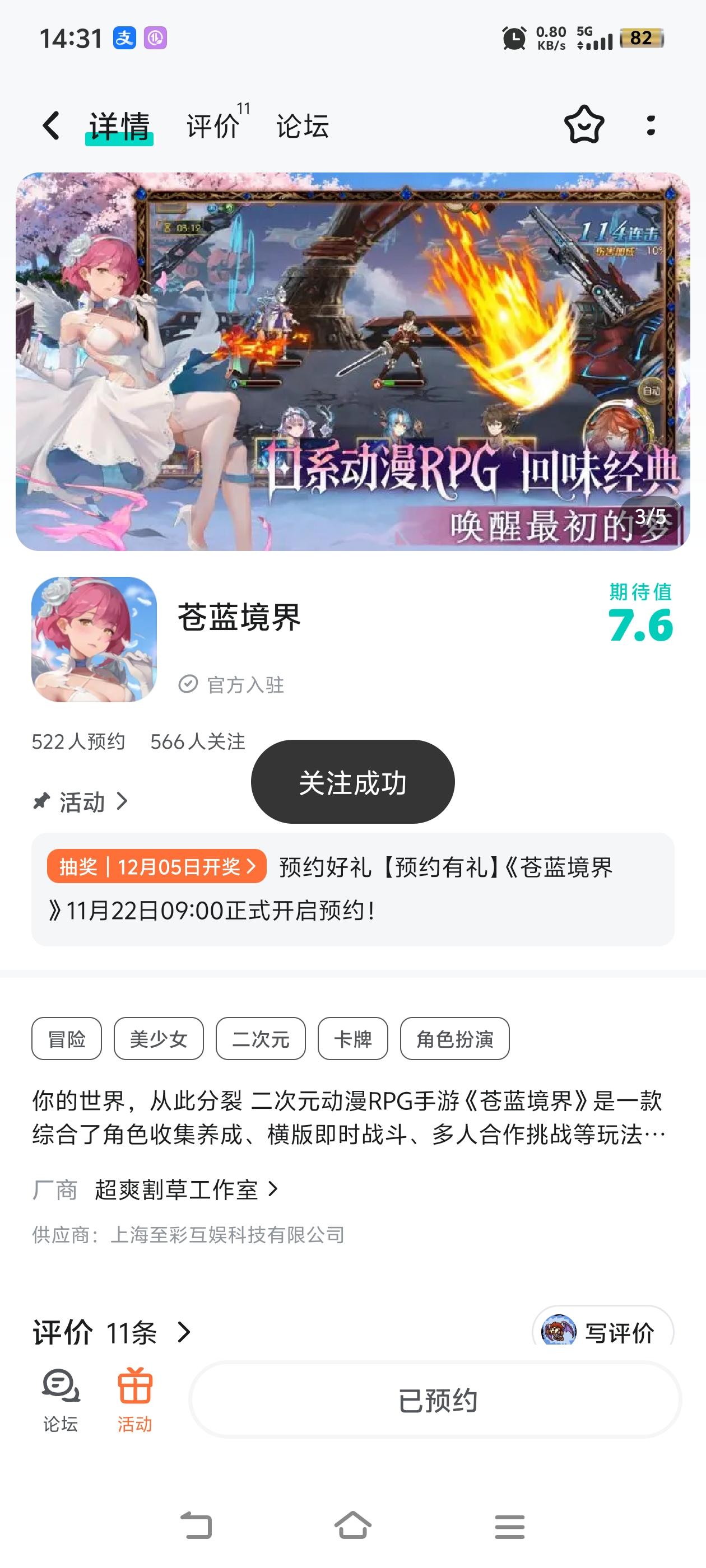706x1568 pixels.
Task: Select the 二次元 tag
Action: click(261, 1040)
